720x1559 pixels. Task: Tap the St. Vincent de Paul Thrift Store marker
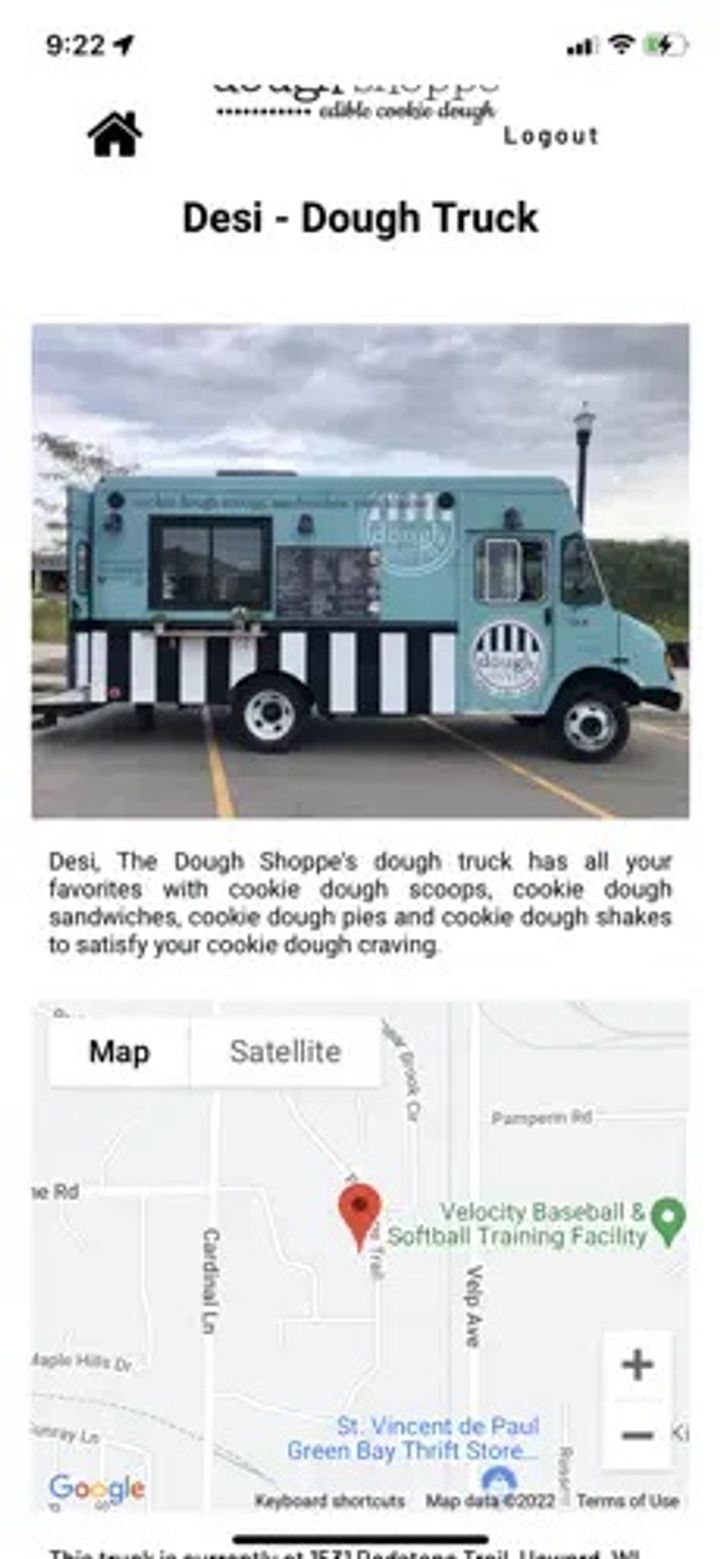pos(499,1480)
